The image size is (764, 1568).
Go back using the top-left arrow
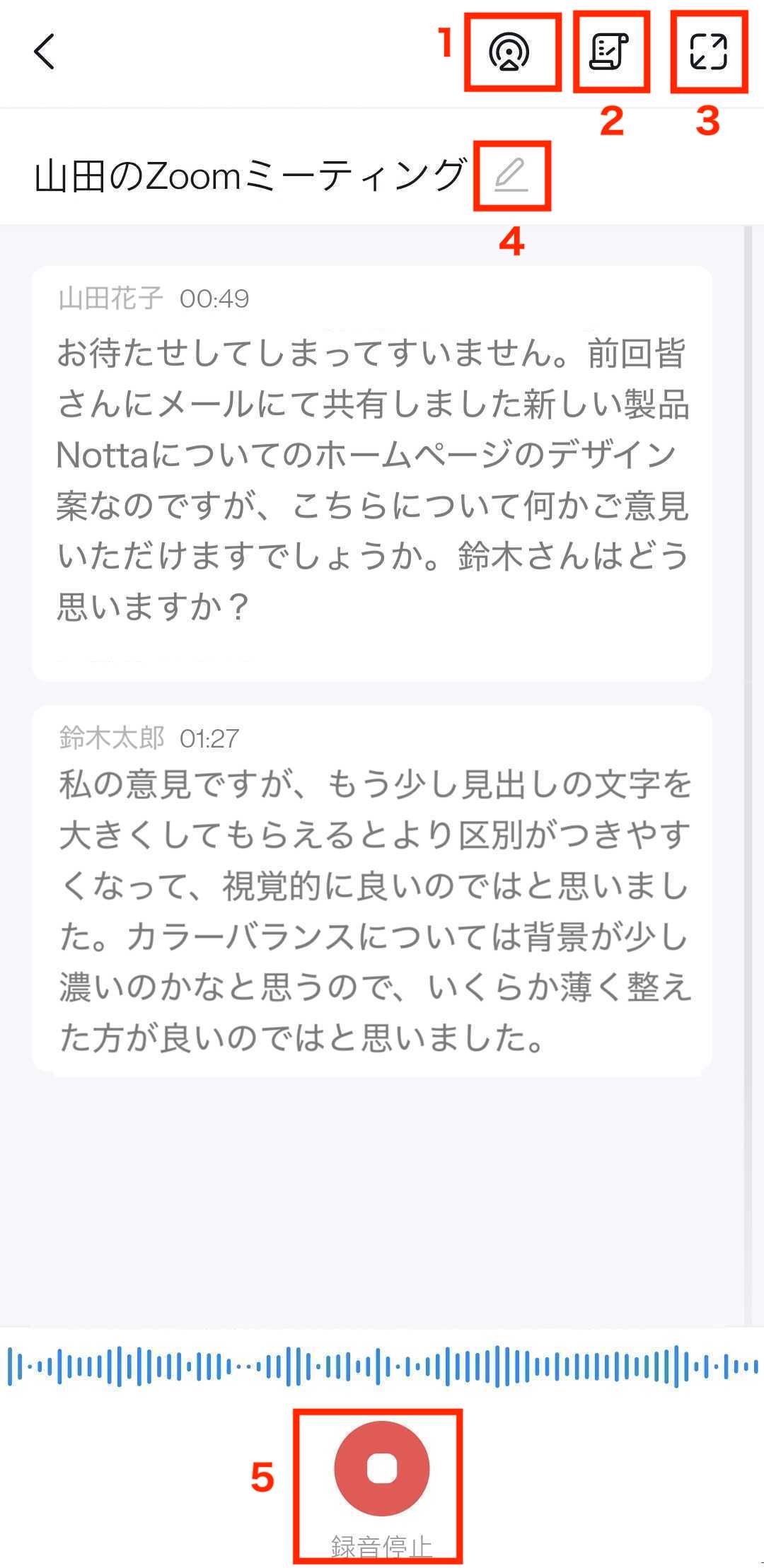click(44, 52)
